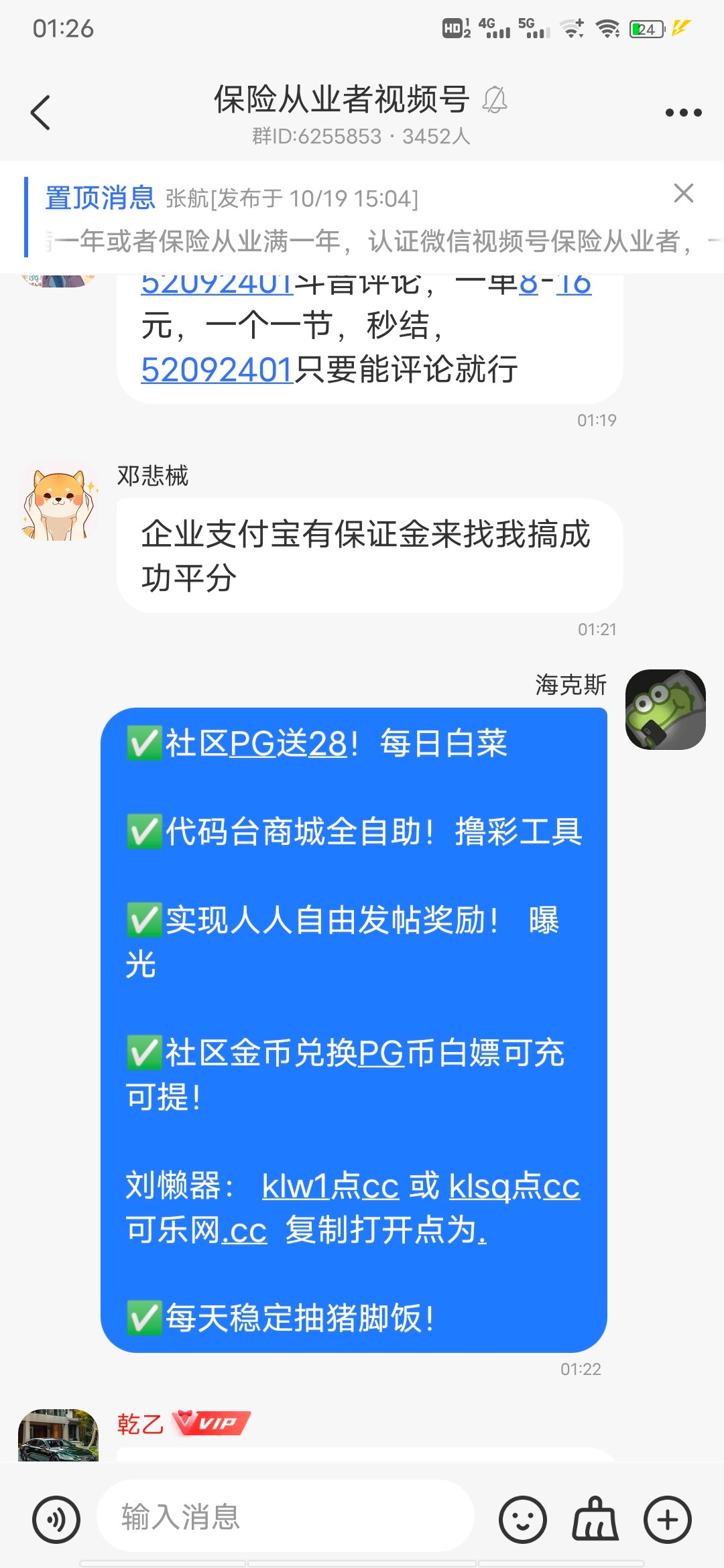Toggle the VIP badge beside 乾乙

pyautogui.click(x=208, y=1423)
